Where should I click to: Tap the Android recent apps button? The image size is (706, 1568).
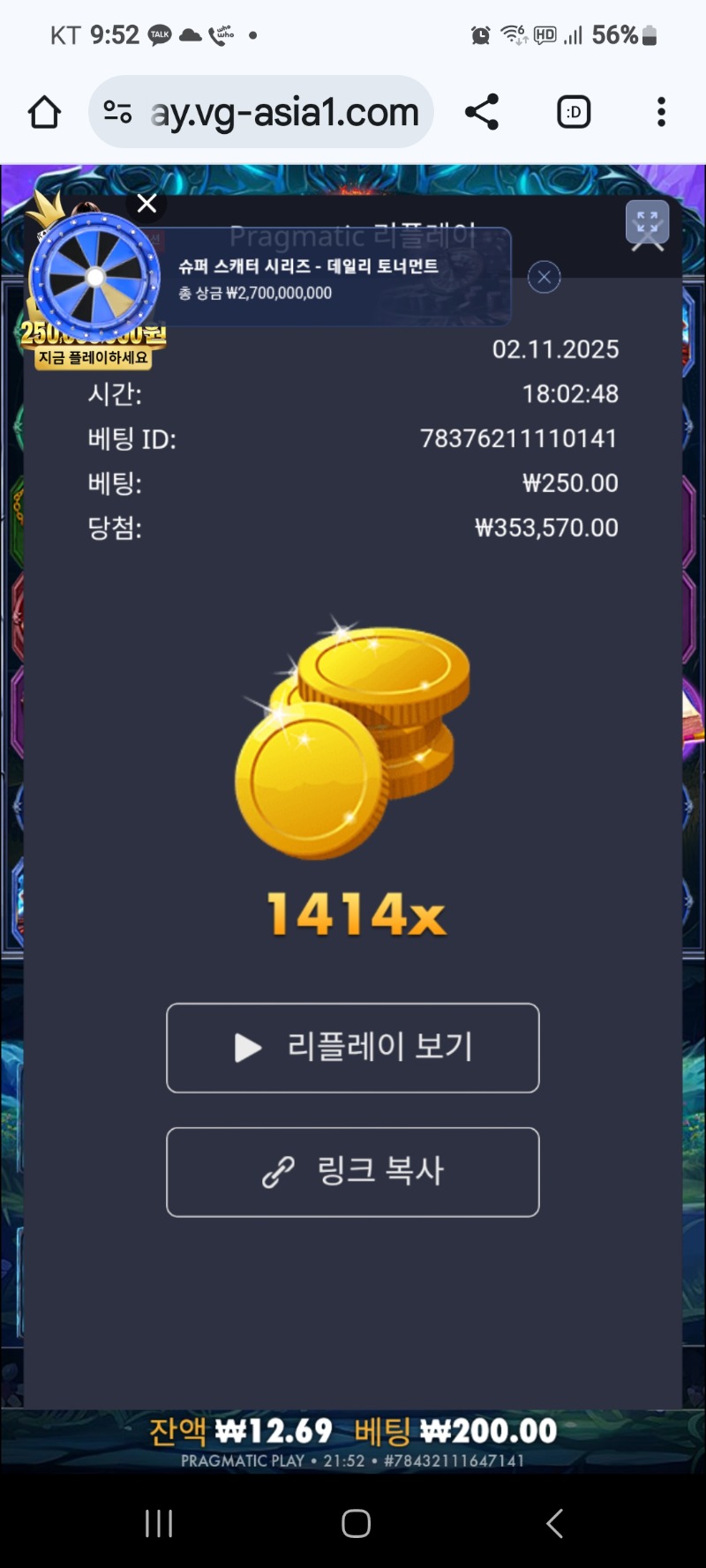tap(158, 1522)
